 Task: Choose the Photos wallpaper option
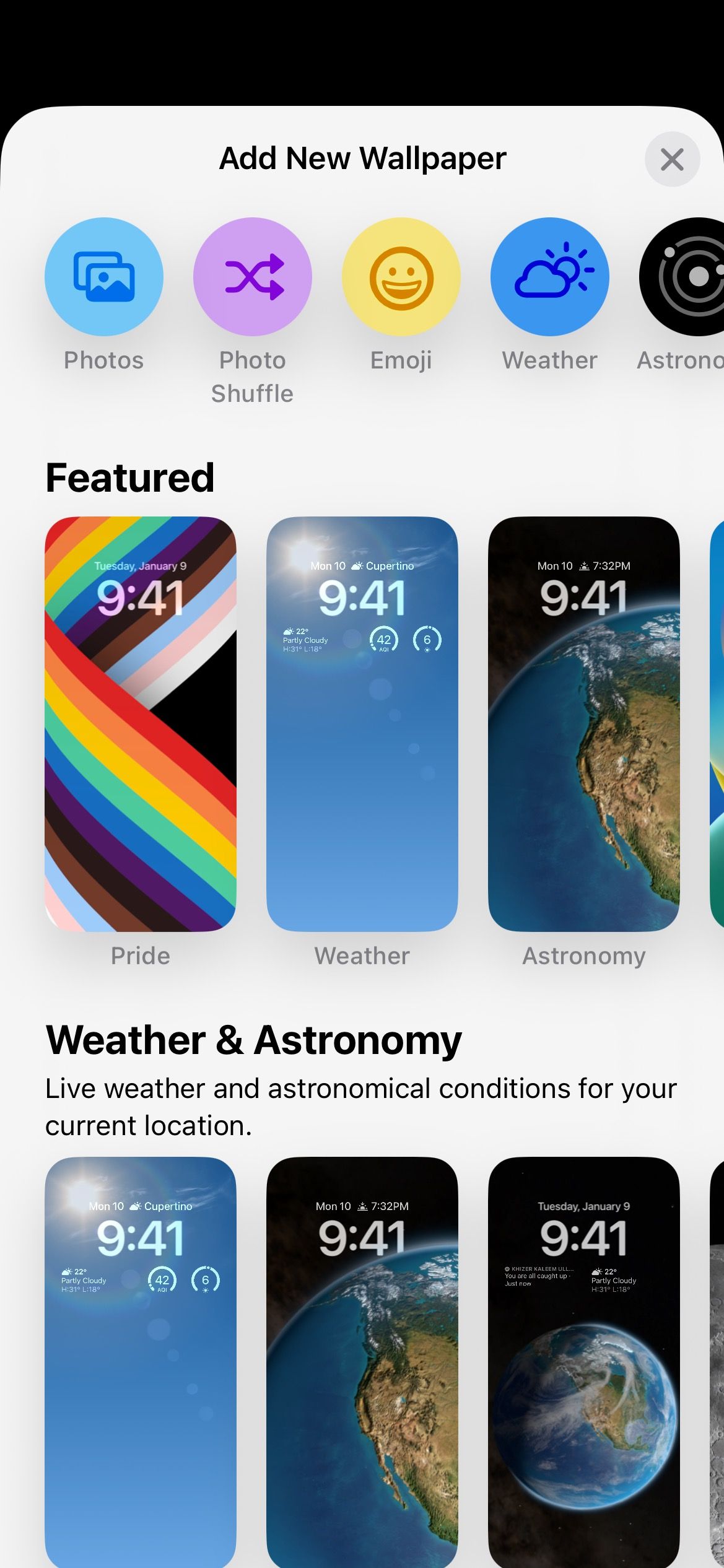[x=104, y=276]
